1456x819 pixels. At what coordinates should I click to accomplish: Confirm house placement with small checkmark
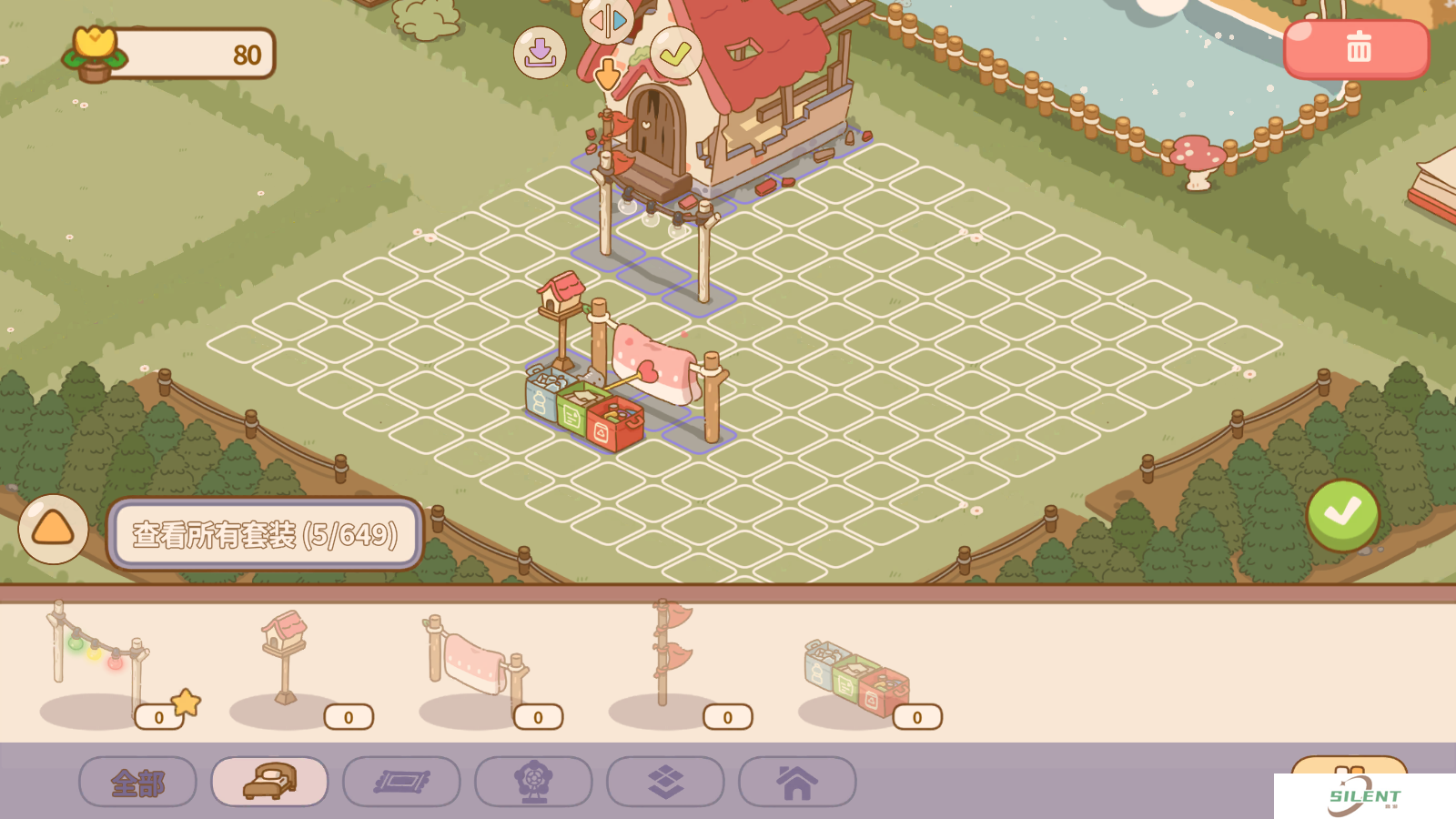click(x=675, y=53)
